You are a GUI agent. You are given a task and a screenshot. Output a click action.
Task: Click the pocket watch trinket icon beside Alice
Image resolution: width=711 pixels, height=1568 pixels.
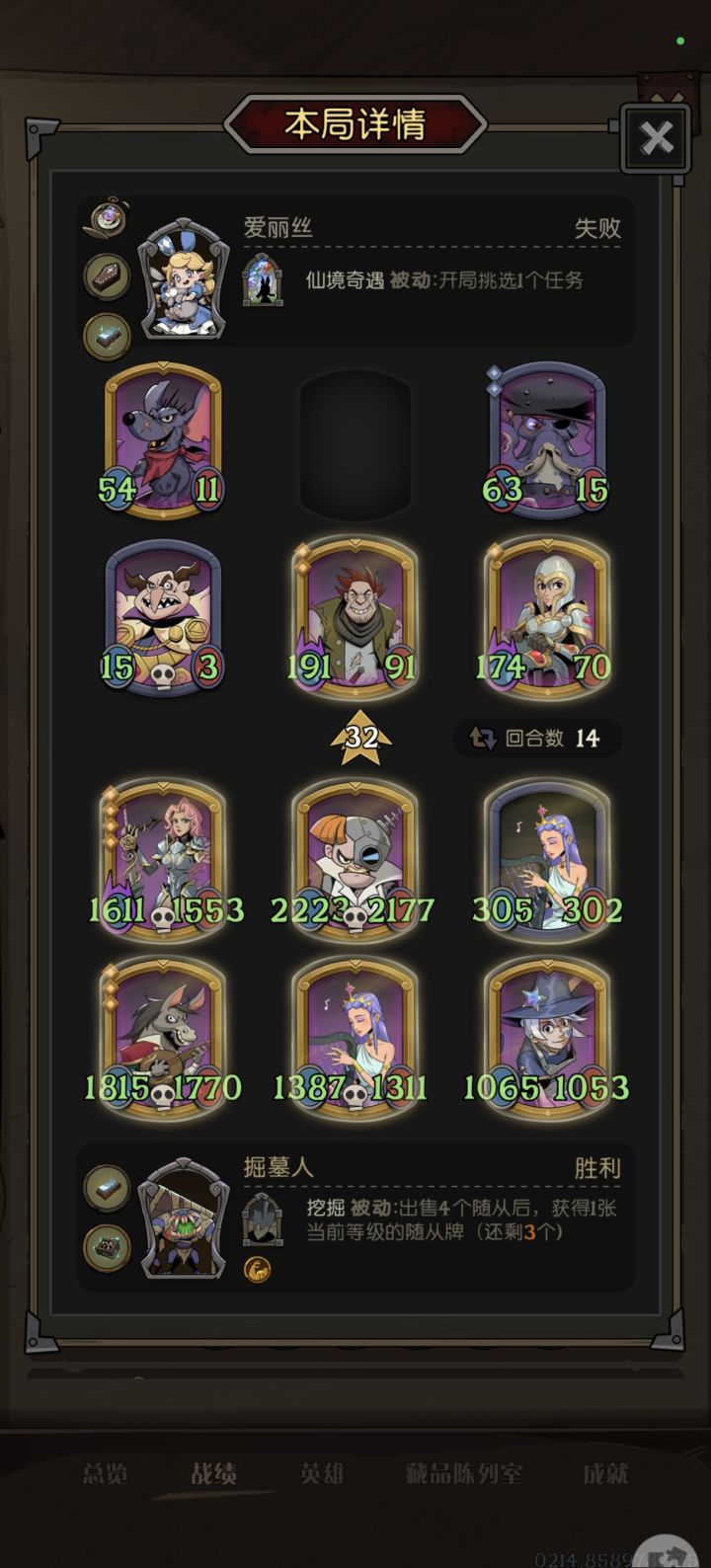(x=106, y=219)
